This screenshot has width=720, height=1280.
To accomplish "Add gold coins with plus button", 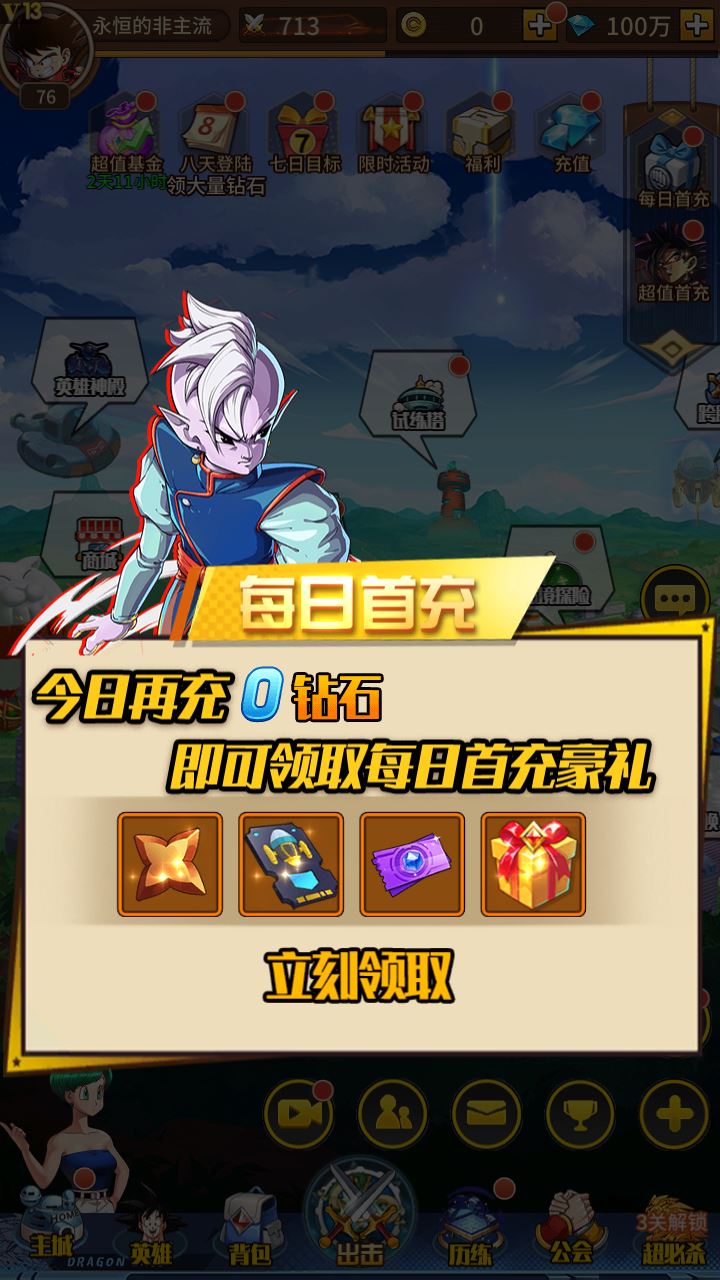I will [x=541, y=25].
